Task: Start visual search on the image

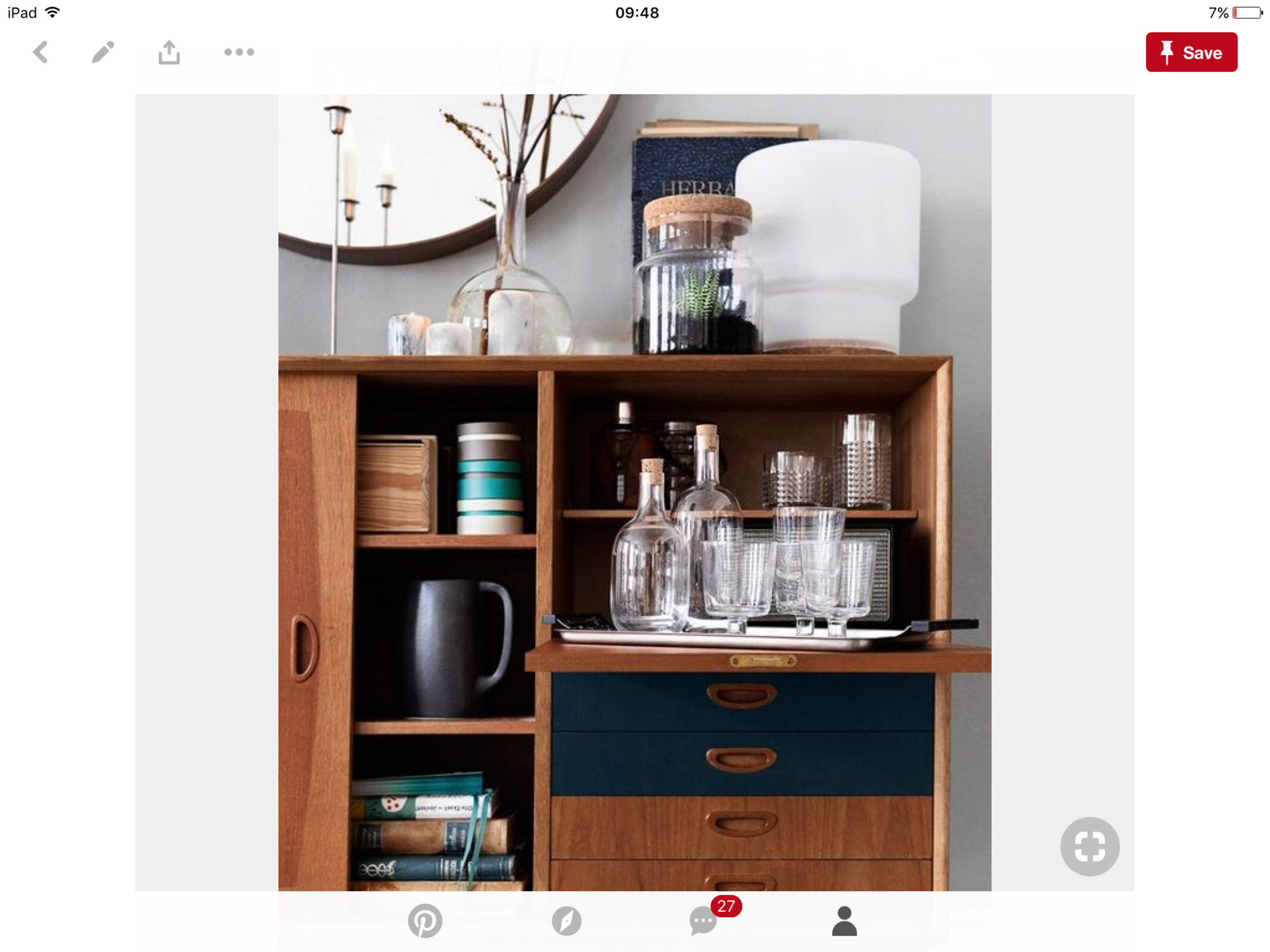Action: (1089, 846)
